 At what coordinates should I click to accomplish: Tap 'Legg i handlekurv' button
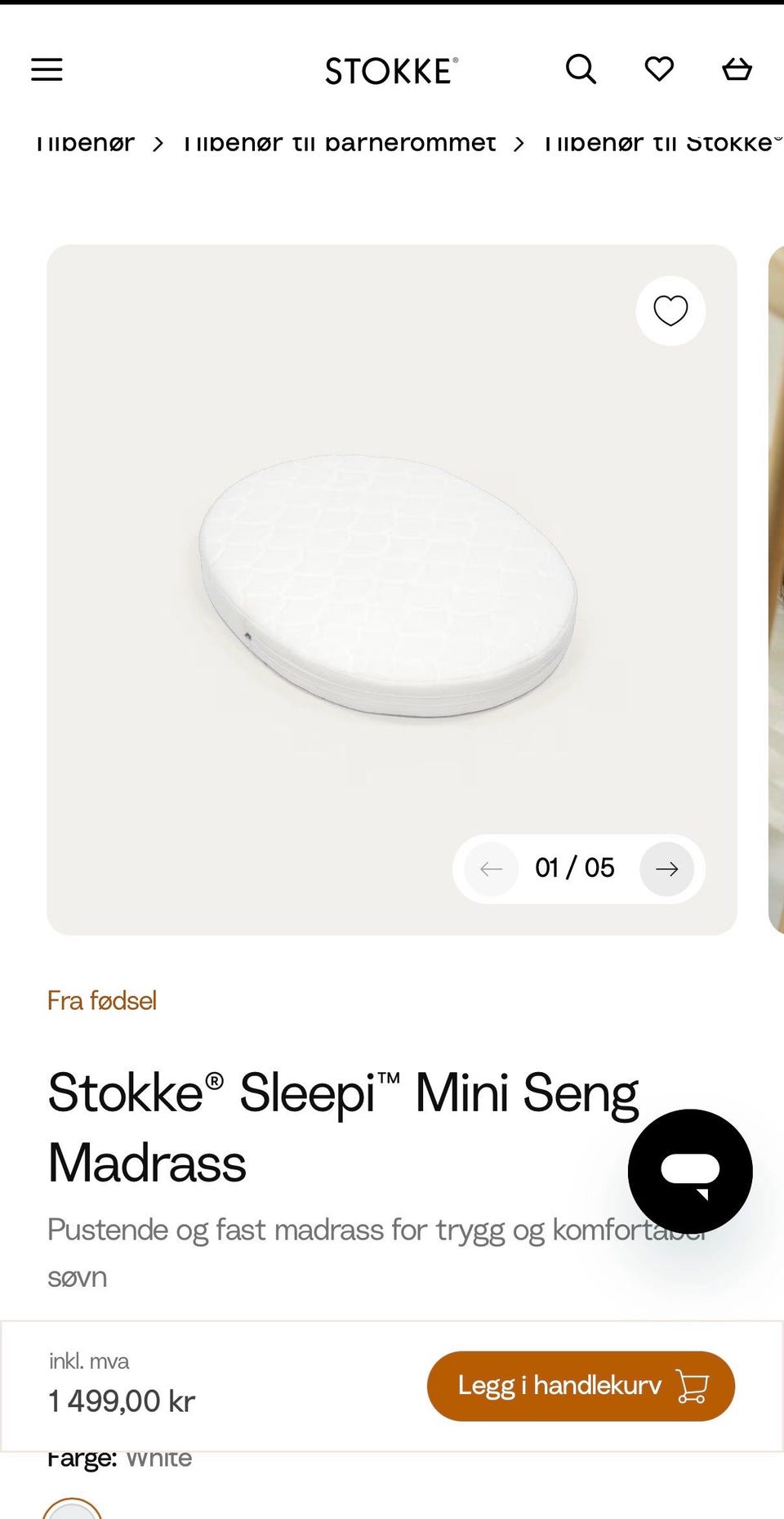point(581,1386)
